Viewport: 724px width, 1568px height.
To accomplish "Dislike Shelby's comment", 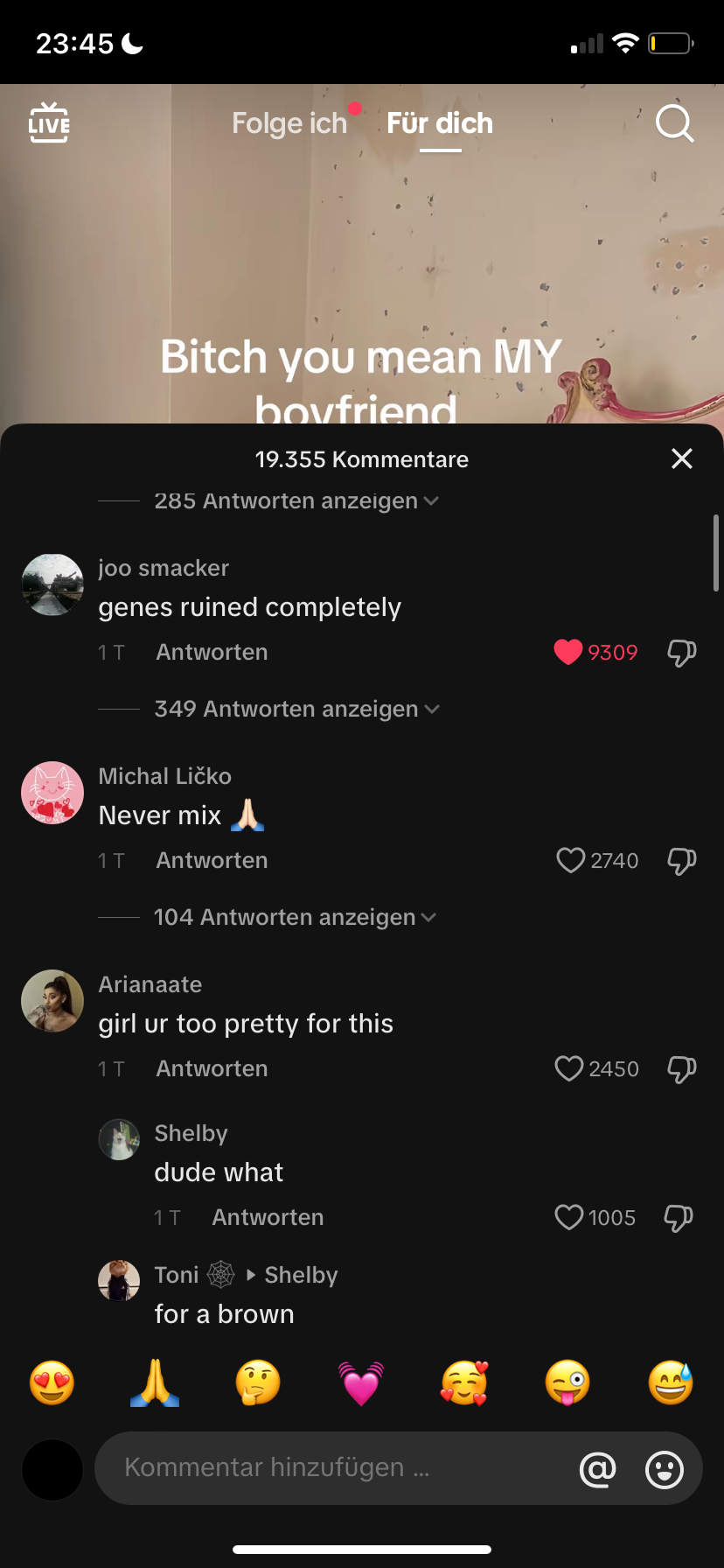I will (x=679, y=1217).
